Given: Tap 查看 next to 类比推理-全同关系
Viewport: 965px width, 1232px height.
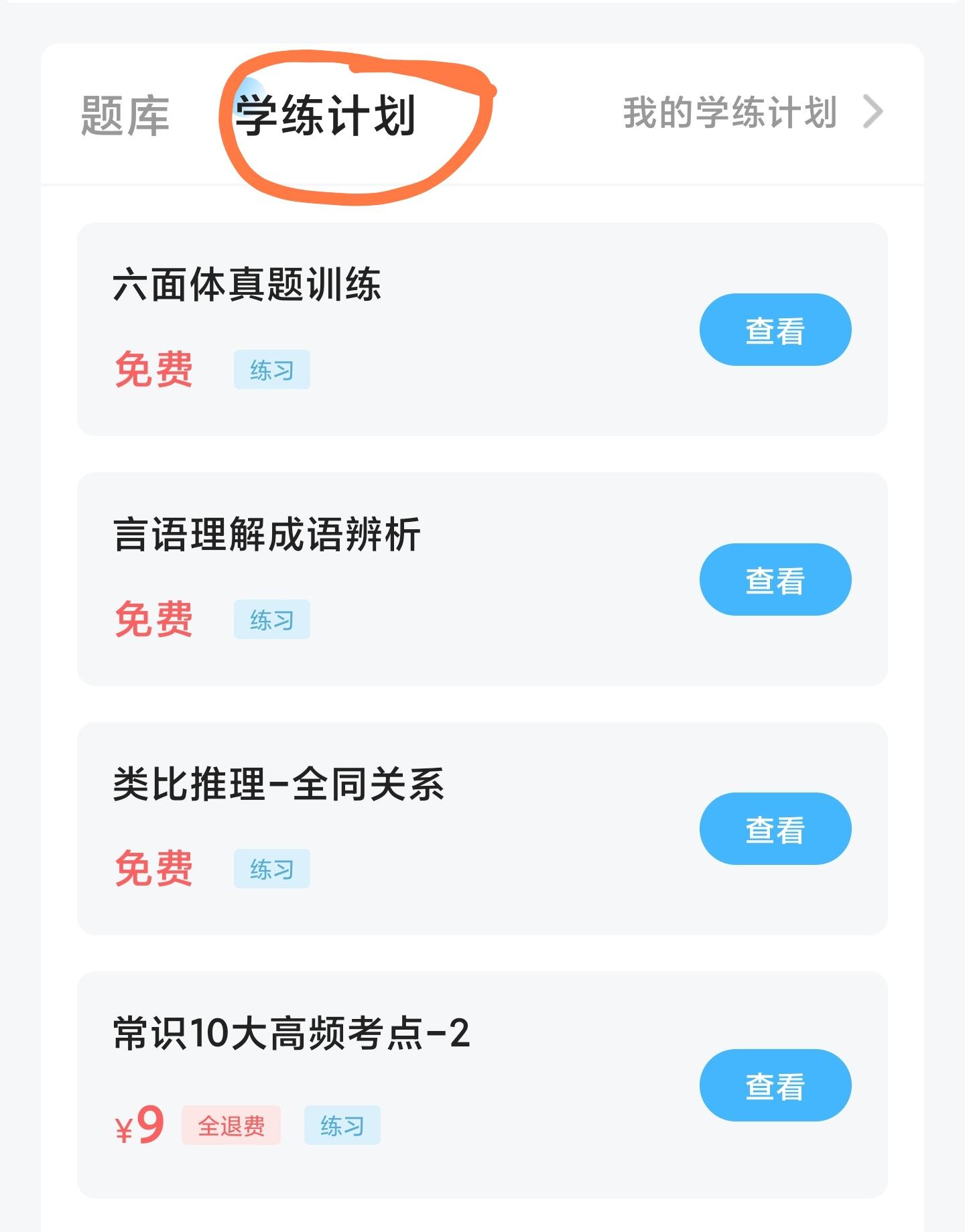Looking at the screenshot, I should [x=775, y=829].
